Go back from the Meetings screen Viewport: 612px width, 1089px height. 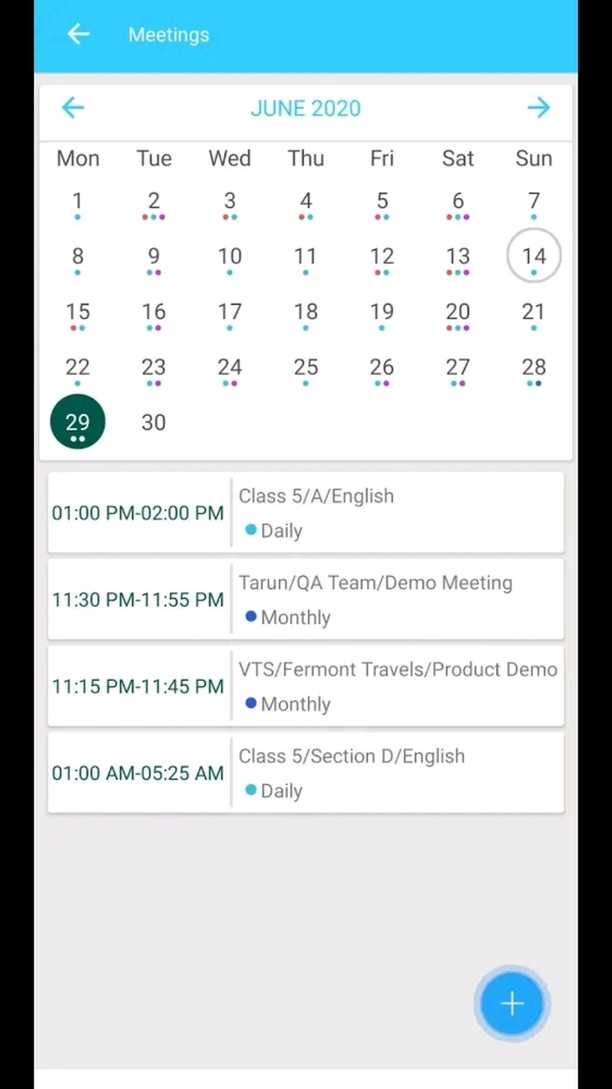tap(78, 34)
